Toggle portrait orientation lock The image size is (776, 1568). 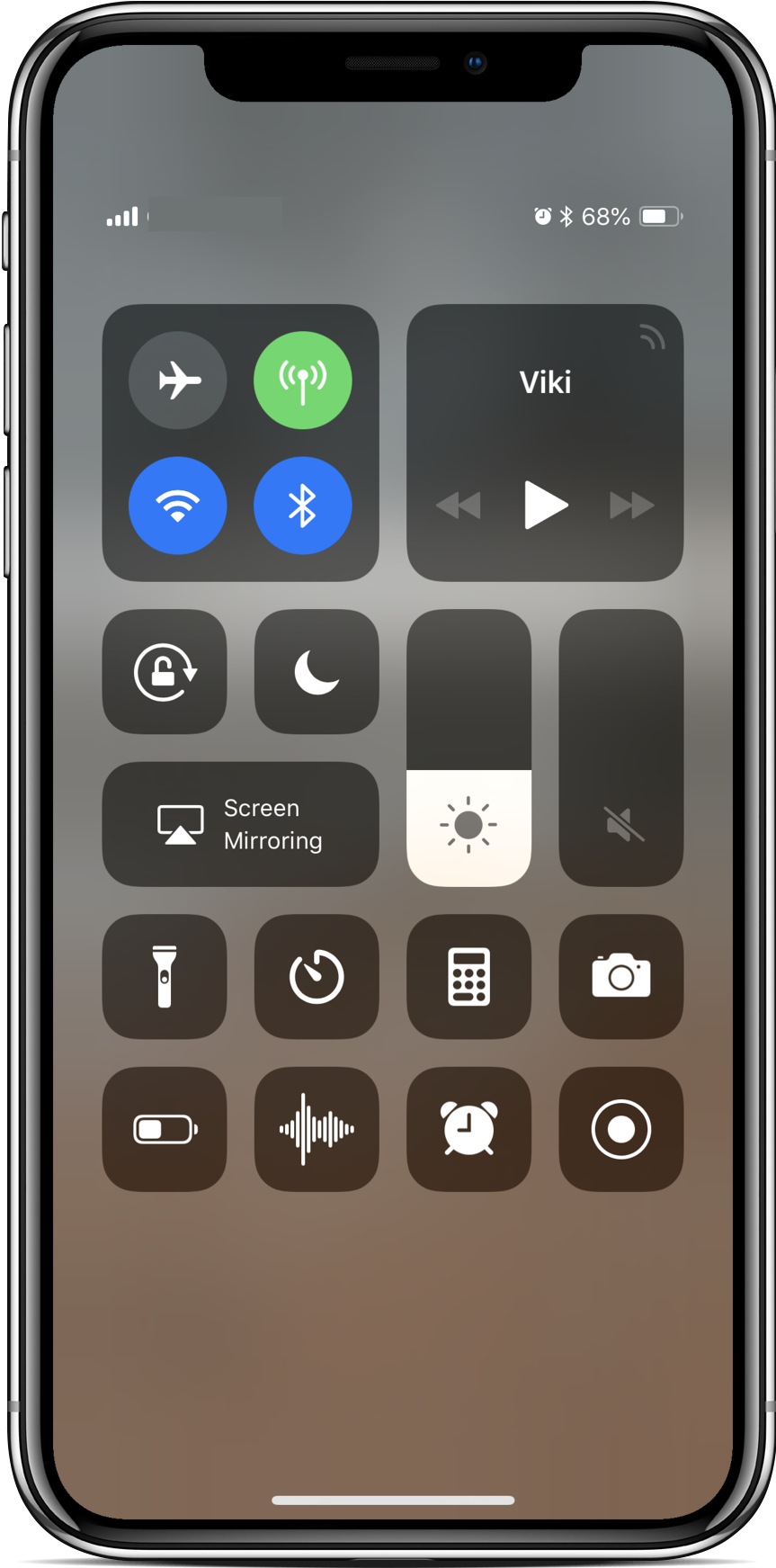coord(165,672)
